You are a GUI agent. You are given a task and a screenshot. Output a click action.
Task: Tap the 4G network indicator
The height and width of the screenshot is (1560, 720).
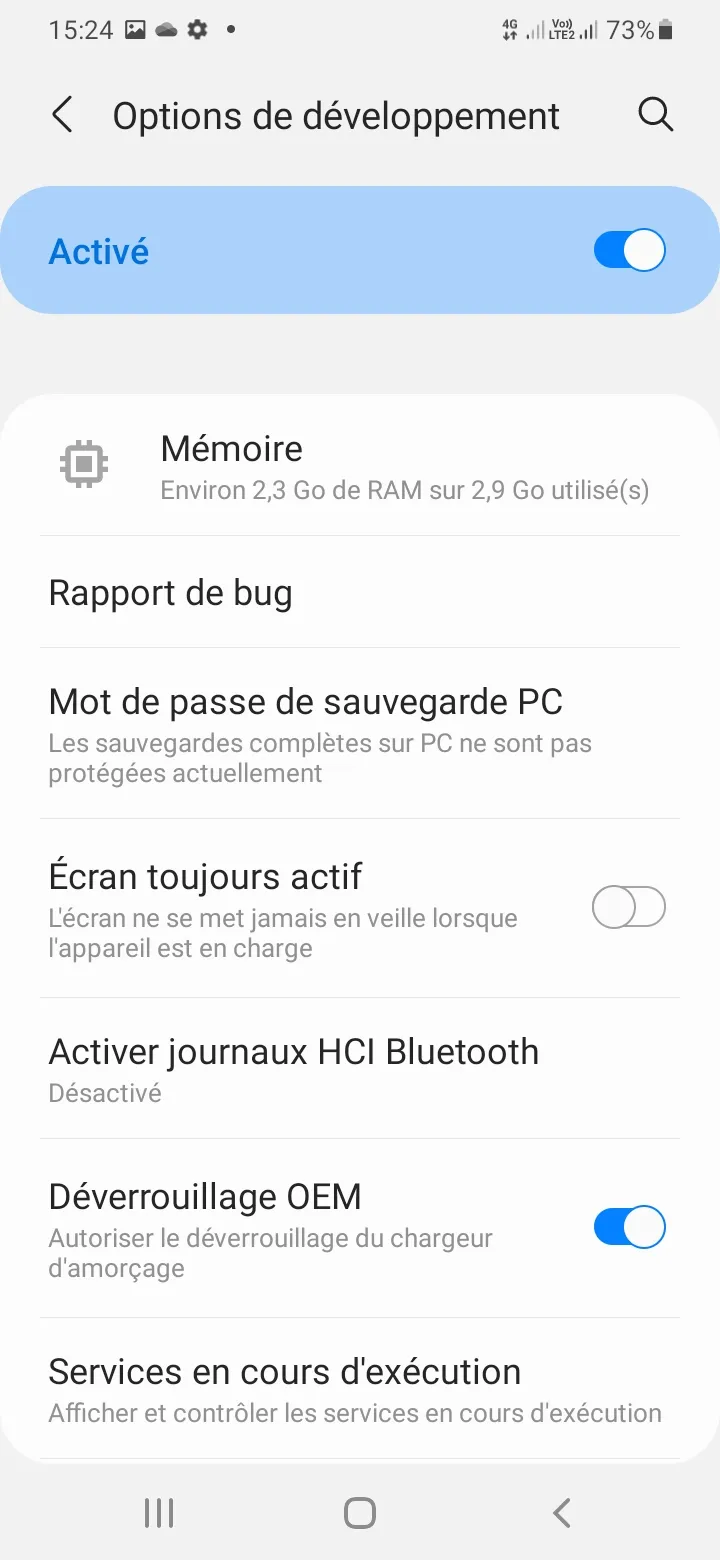coord(510,30)
